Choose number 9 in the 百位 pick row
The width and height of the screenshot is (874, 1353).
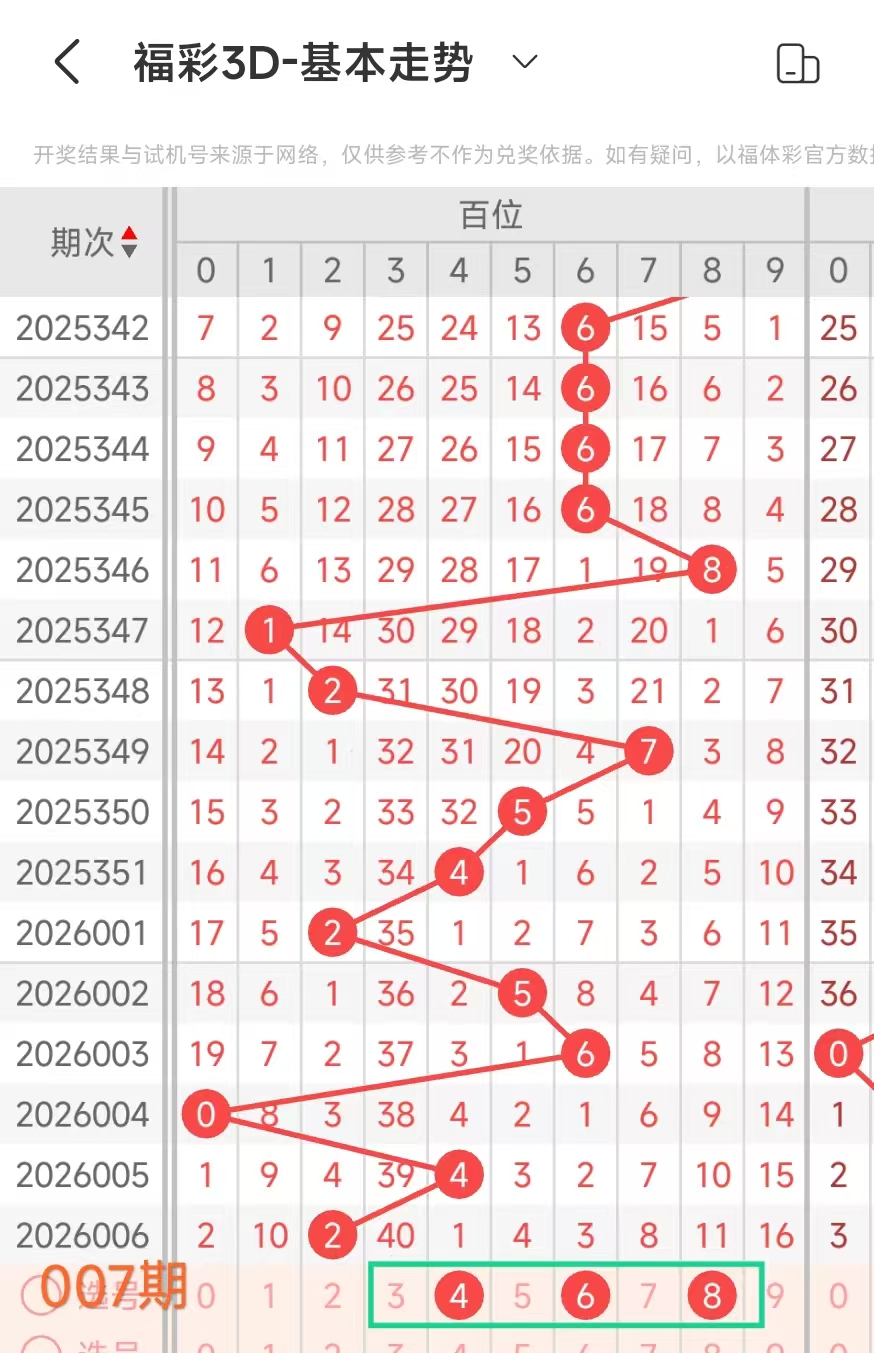(x=775, y=1297)
